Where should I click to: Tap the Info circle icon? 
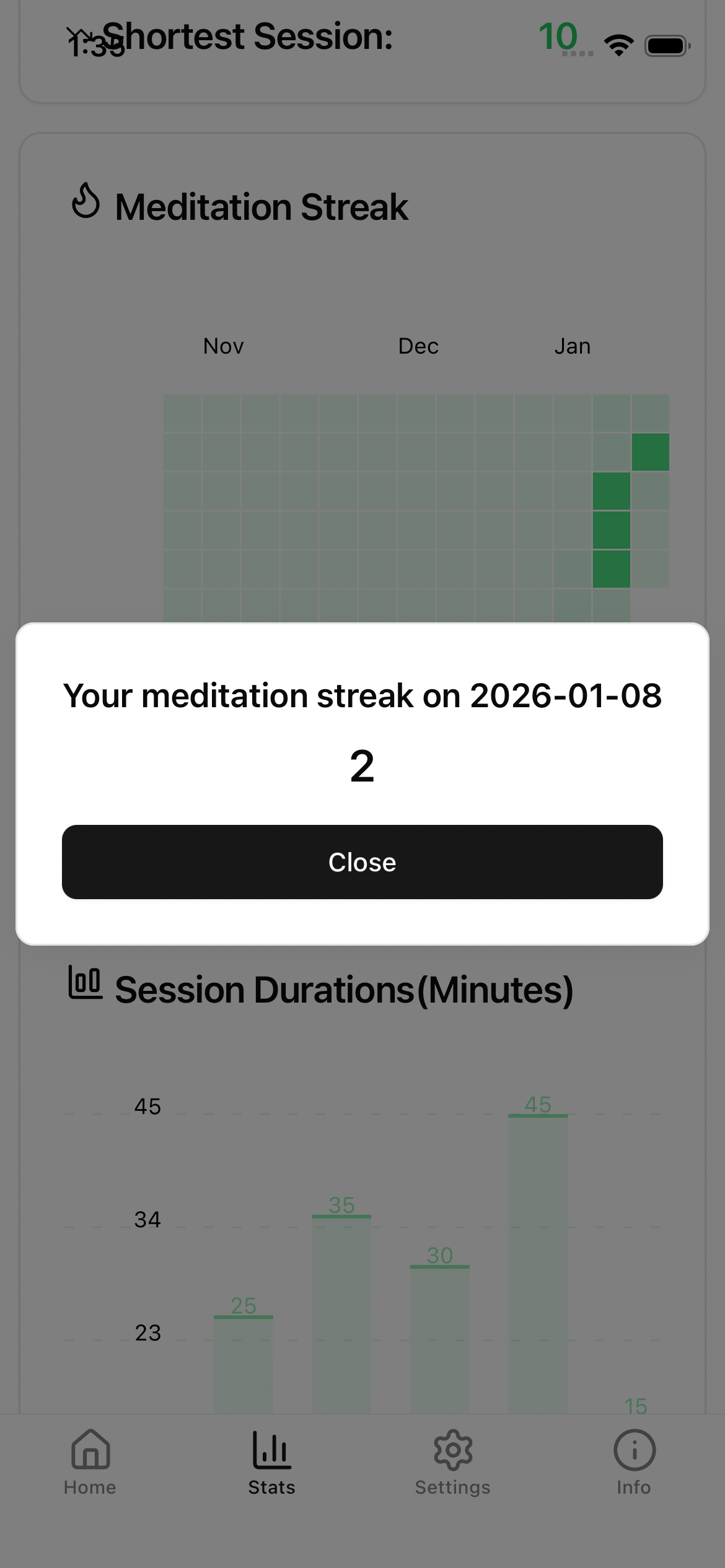pyautogui.click(x=634, y=1449)
